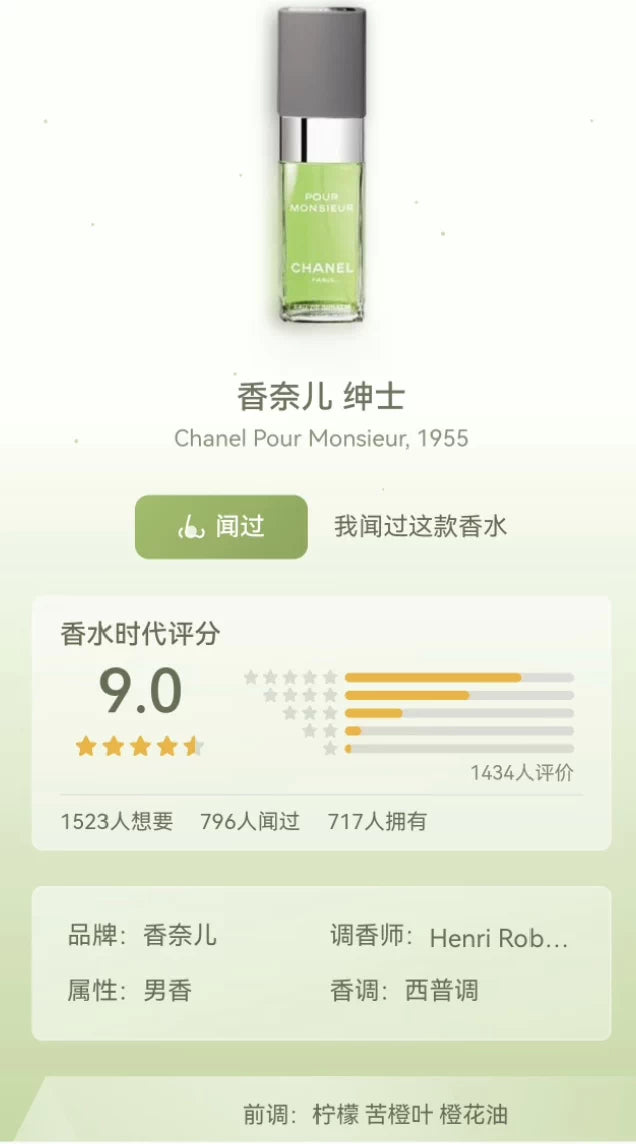The height and width of the screenshot is (1144, 636).
Task: Open the brand 香奈儿
Action: (180, 936)
